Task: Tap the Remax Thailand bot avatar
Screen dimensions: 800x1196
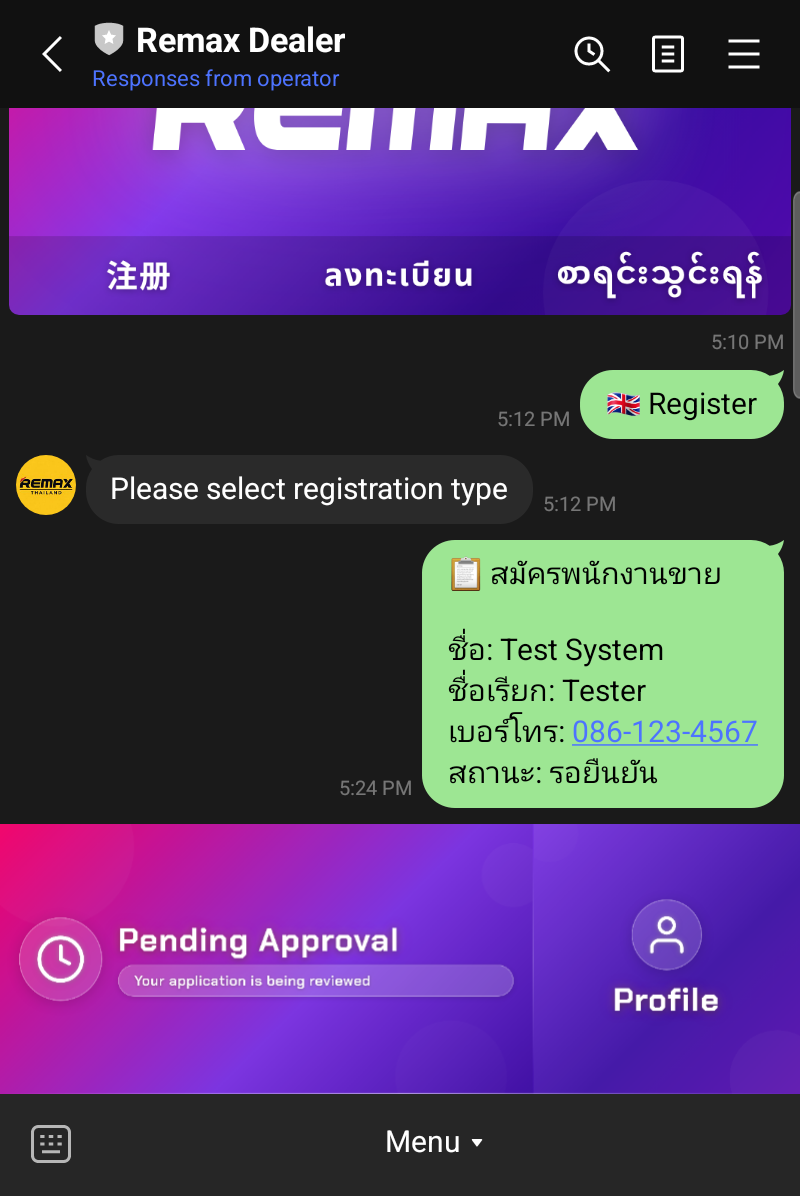Action: [45, 485]
